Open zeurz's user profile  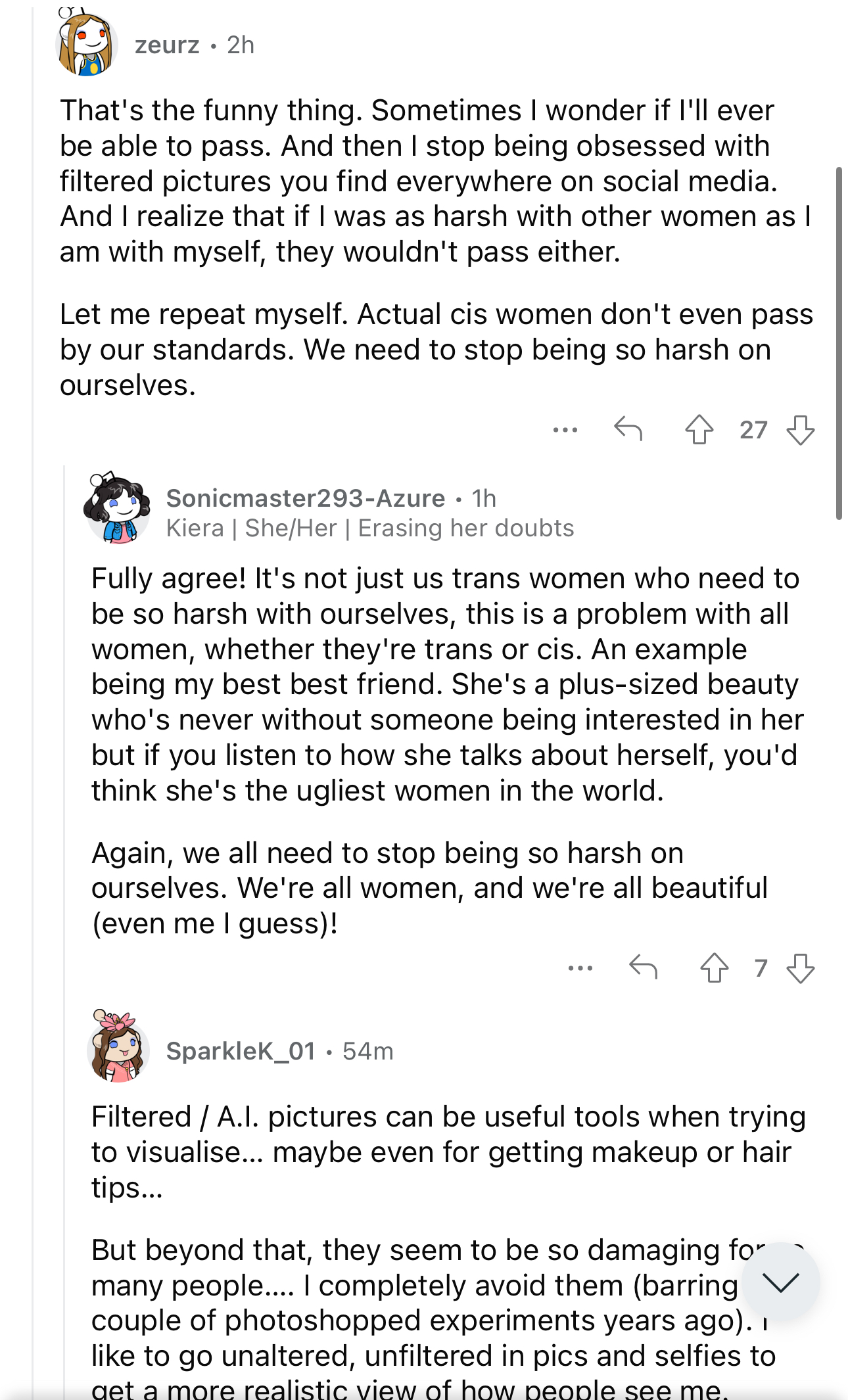pyautogui.click(x=167, y=45)
